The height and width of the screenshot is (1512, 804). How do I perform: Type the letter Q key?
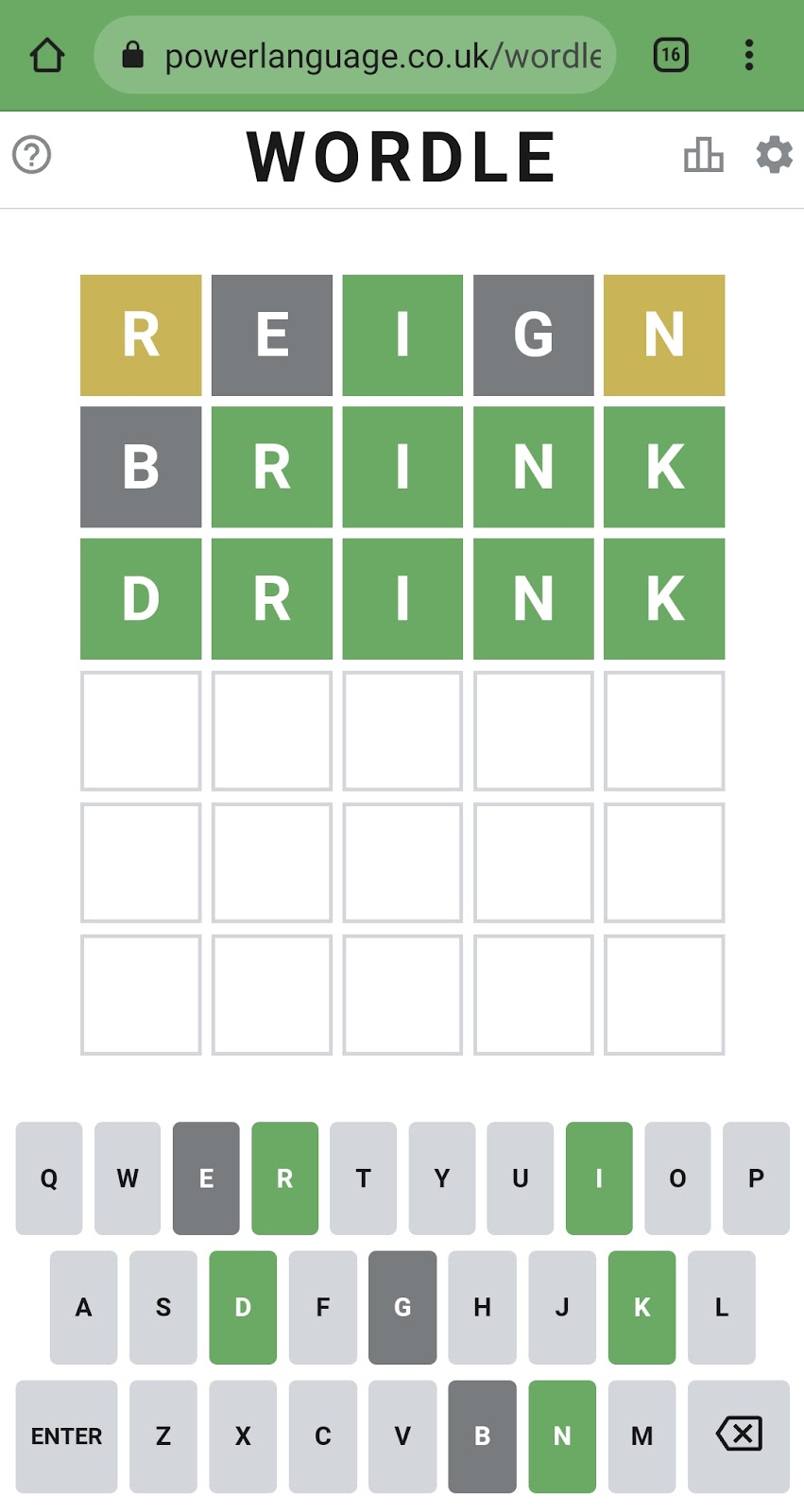[x=49, y=1178]
